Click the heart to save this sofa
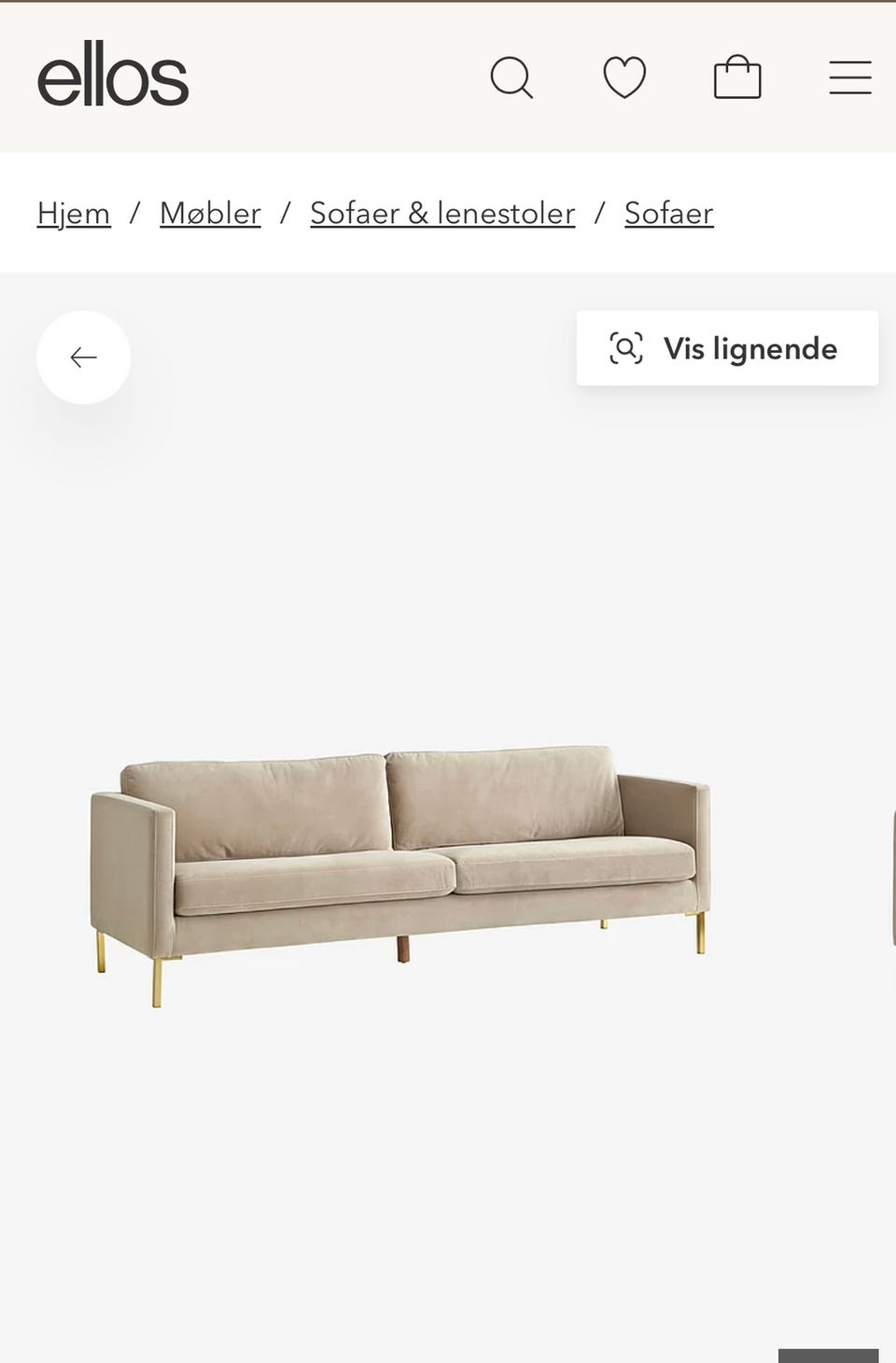This screenshot has height=1363, width=896. 624,77
